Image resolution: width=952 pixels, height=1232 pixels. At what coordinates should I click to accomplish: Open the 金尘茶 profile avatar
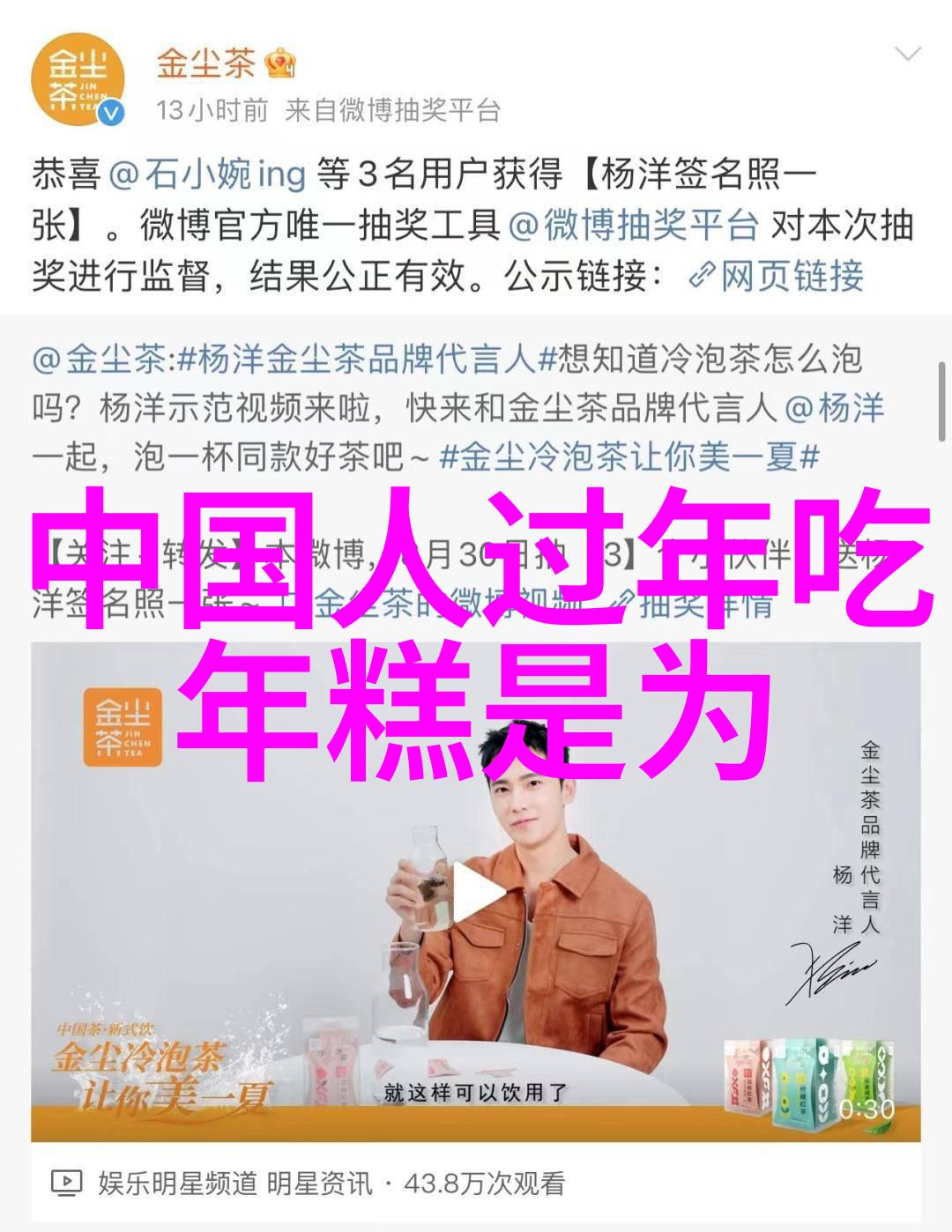point(78,78)
